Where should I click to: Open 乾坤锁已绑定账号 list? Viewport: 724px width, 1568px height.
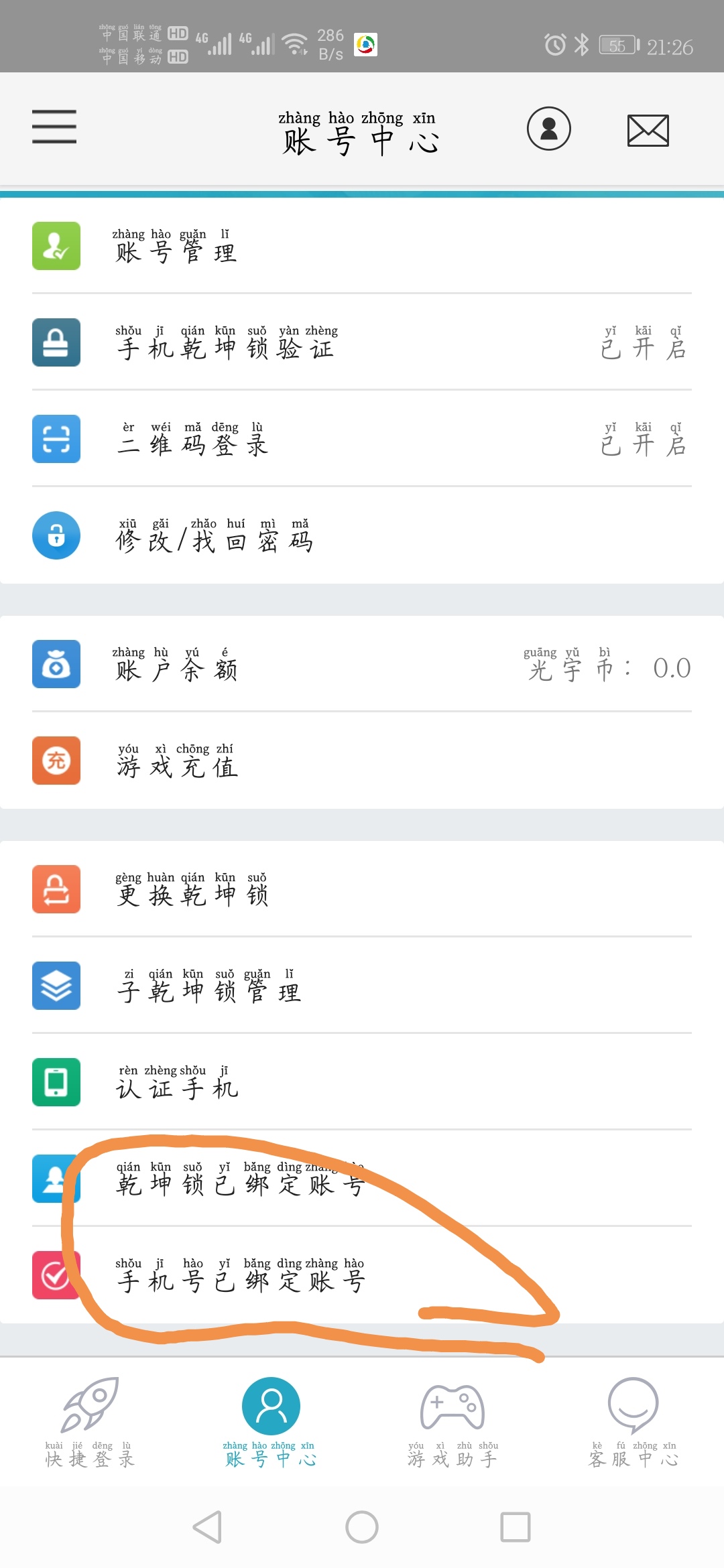[x=362, y=1179]
